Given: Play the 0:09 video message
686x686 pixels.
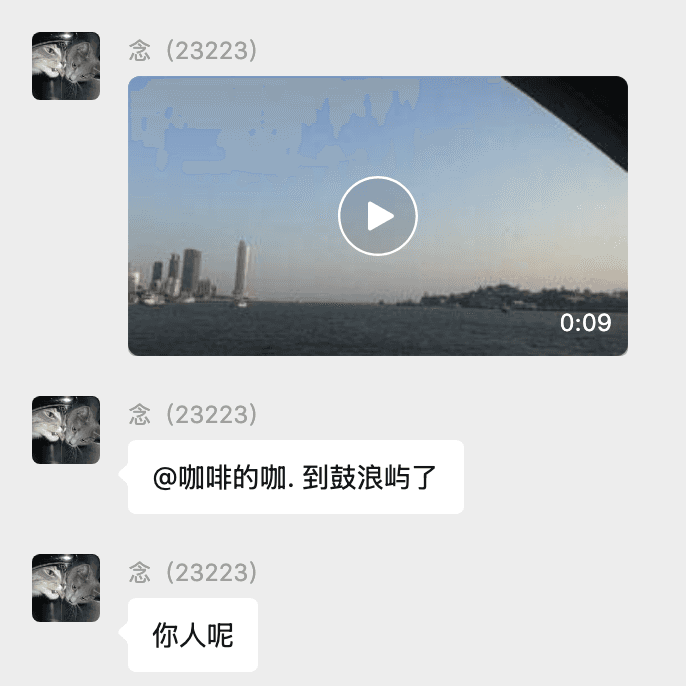Looking at the screenshot, I should (378, 216).
